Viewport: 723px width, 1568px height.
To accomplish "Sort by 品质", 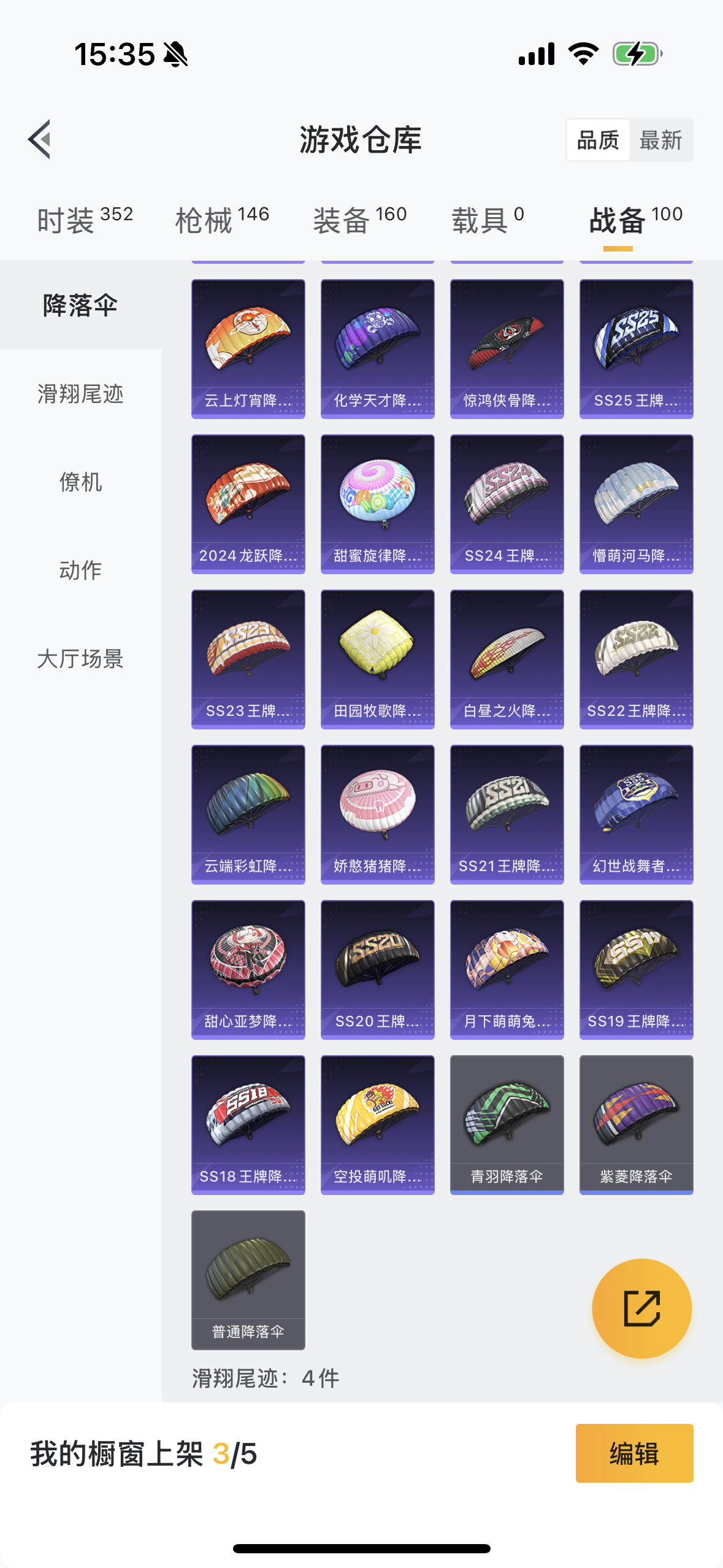I will (x=598, y=140).
